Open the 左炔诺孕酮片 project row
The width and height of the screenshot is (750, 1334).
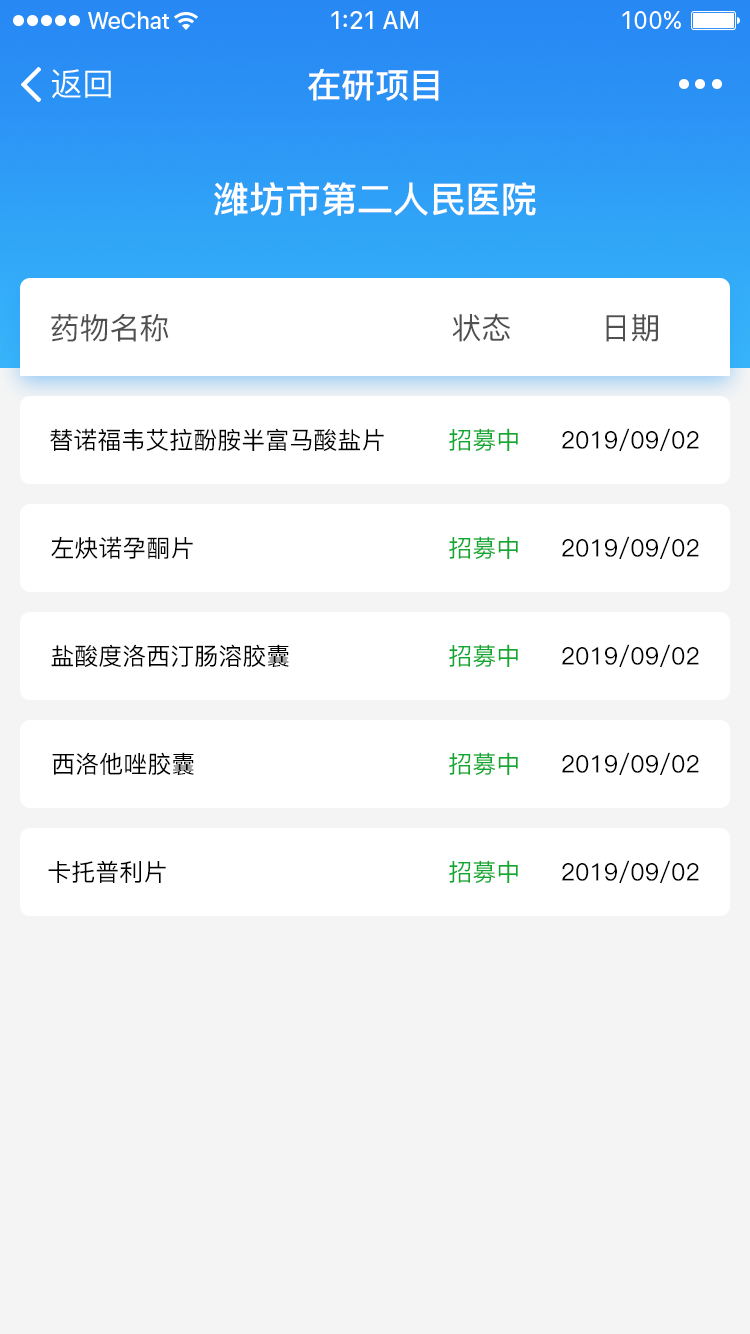tap(375, 548)
